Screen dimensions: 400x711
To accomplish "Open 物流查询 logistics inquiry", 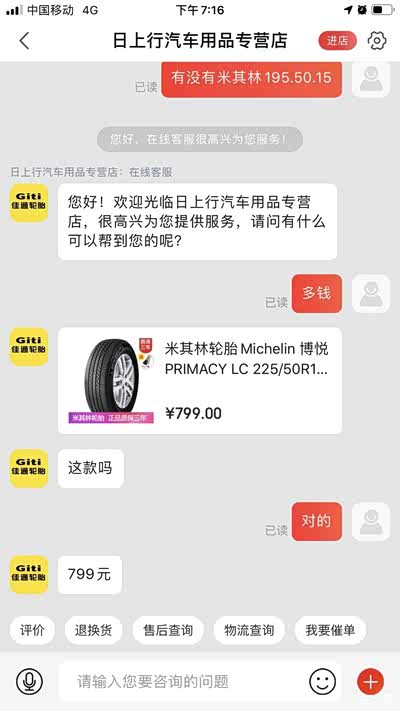I will tap(249, 630).
